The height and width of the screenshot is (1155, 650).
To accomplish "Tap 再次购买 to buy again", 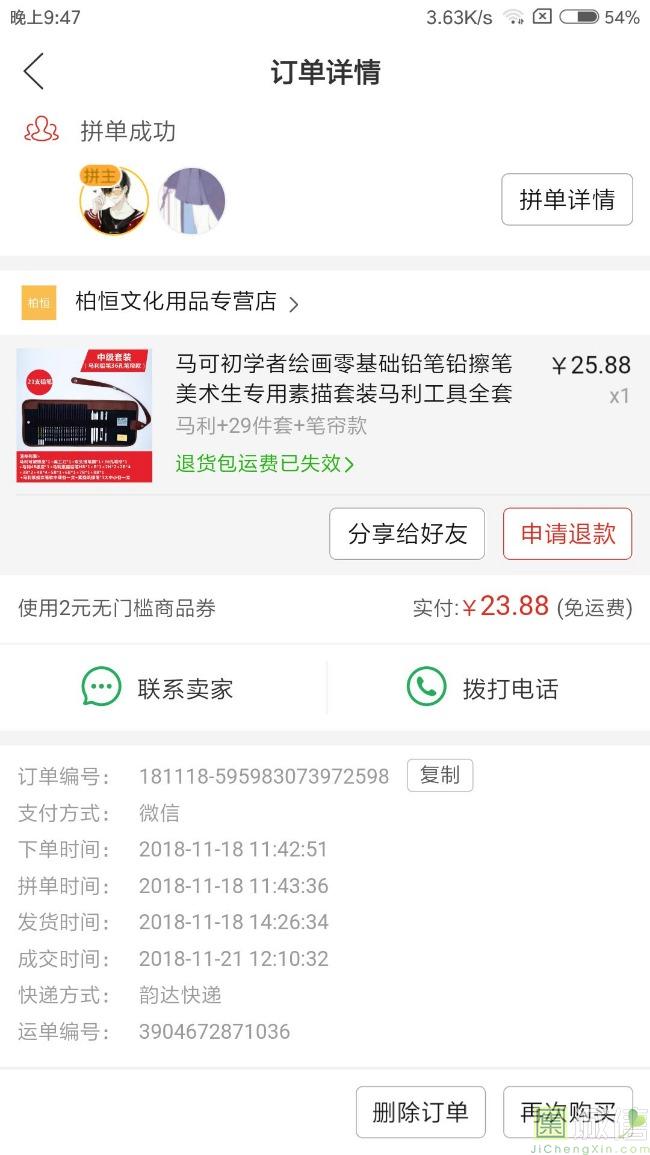I will tap(567, 1112).
